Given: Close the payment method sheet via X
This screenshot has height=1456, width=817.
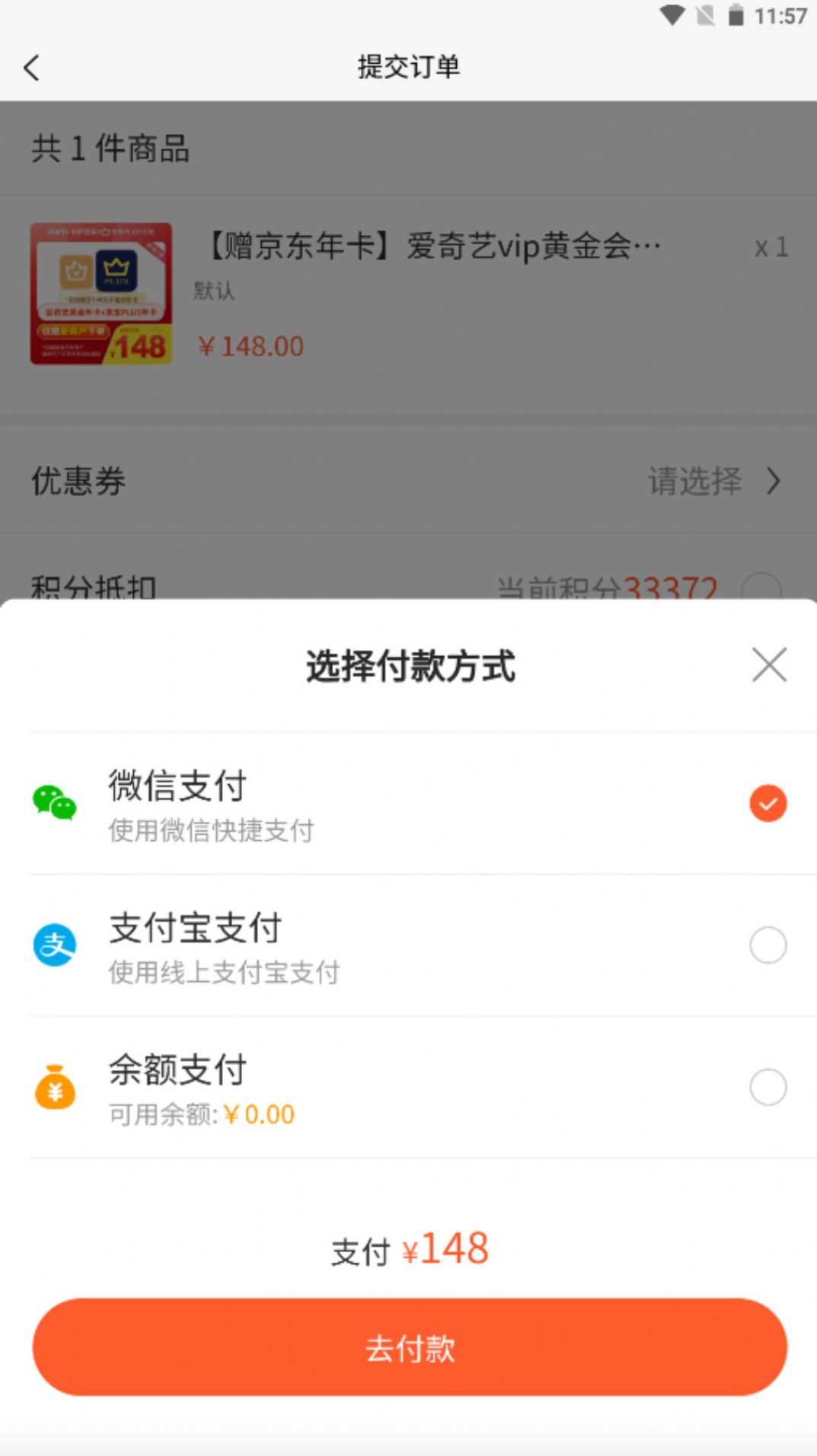Looking at the screenshot, I should tap(769, 664).
